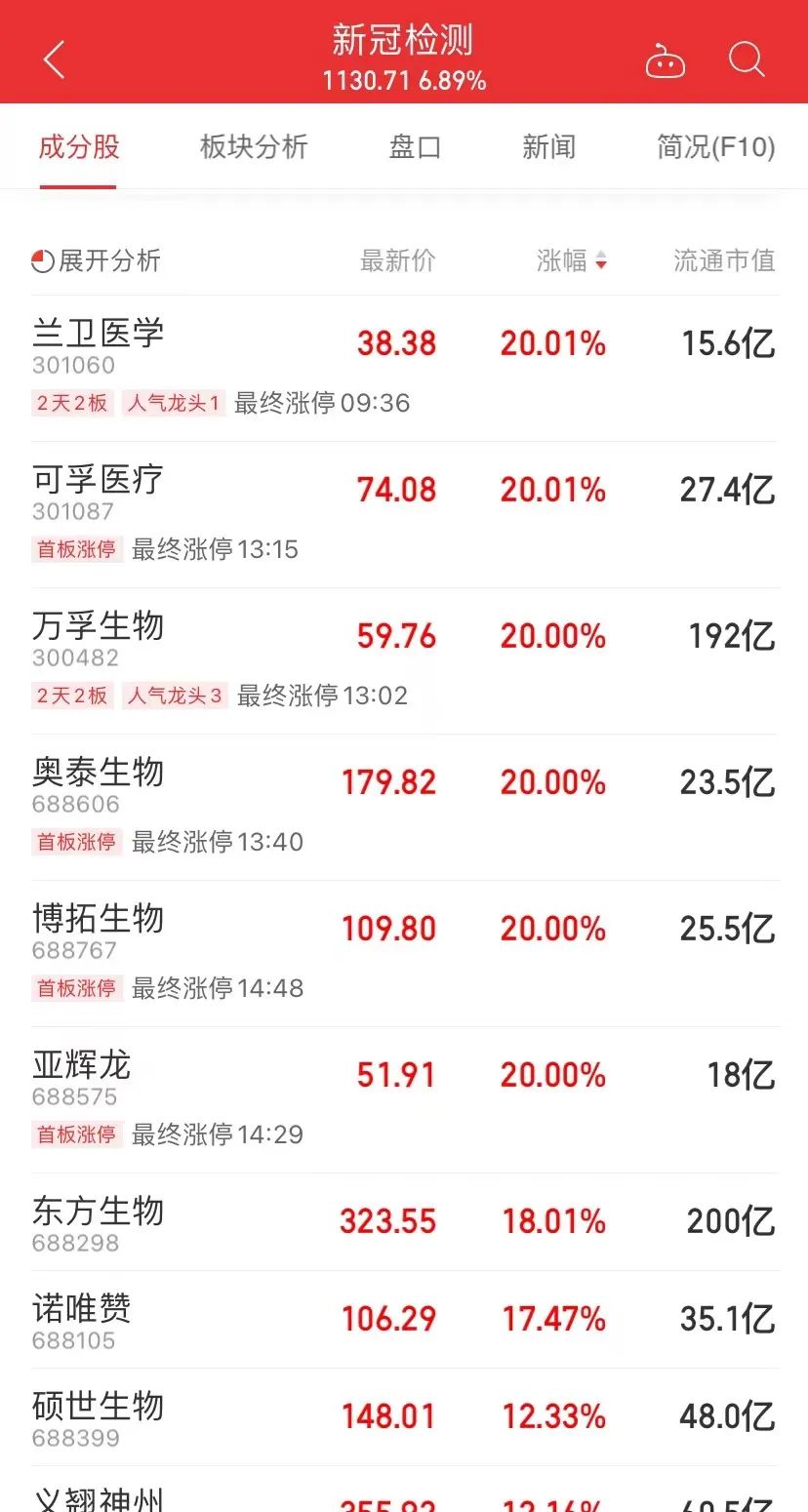Open 亚辉龙 stock details
This screenshot has width=808, height=1512.
[x=82, y=1065]
